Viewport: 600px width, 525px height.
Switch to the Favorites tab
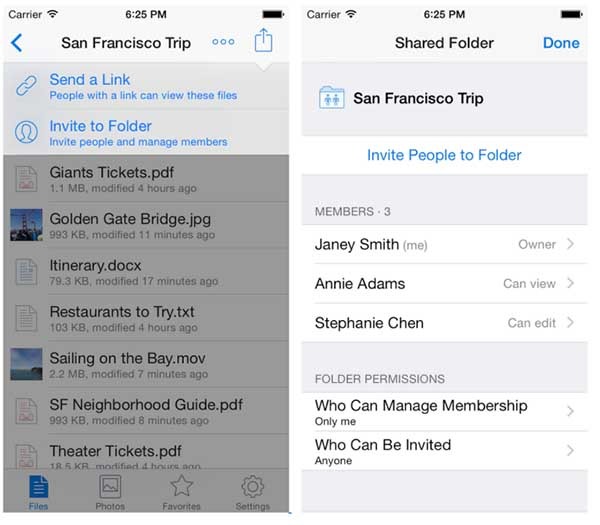coord(181,493)
